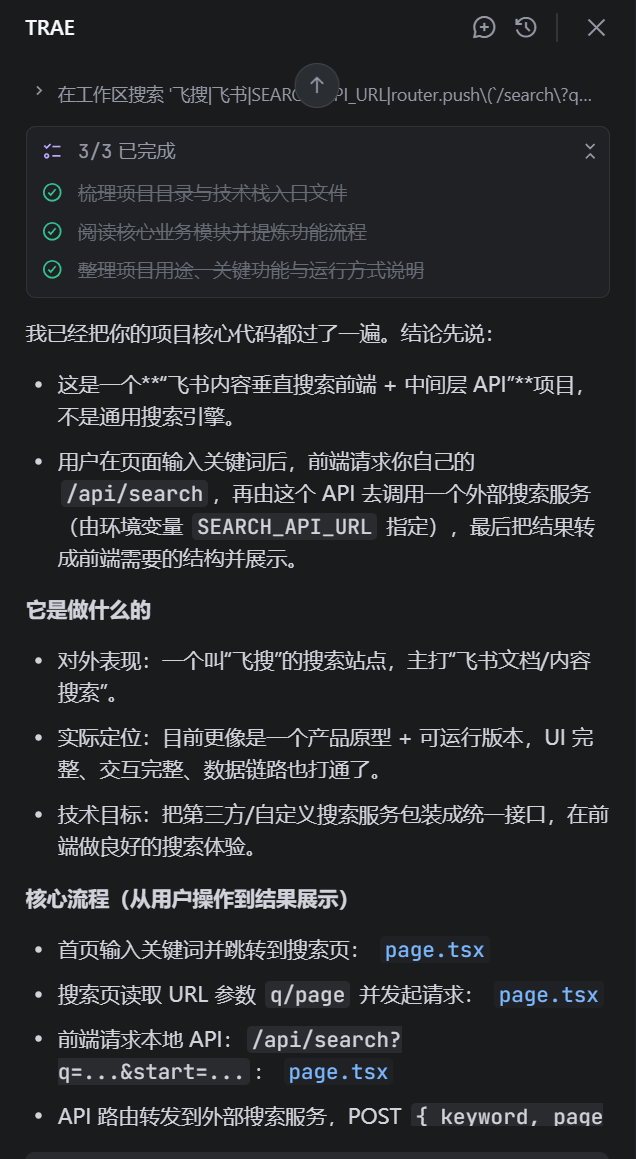The width and height of the screenshot is (636, 1159).
Task: Tap the scroll-up arrow button
Action: pos(317,85)
